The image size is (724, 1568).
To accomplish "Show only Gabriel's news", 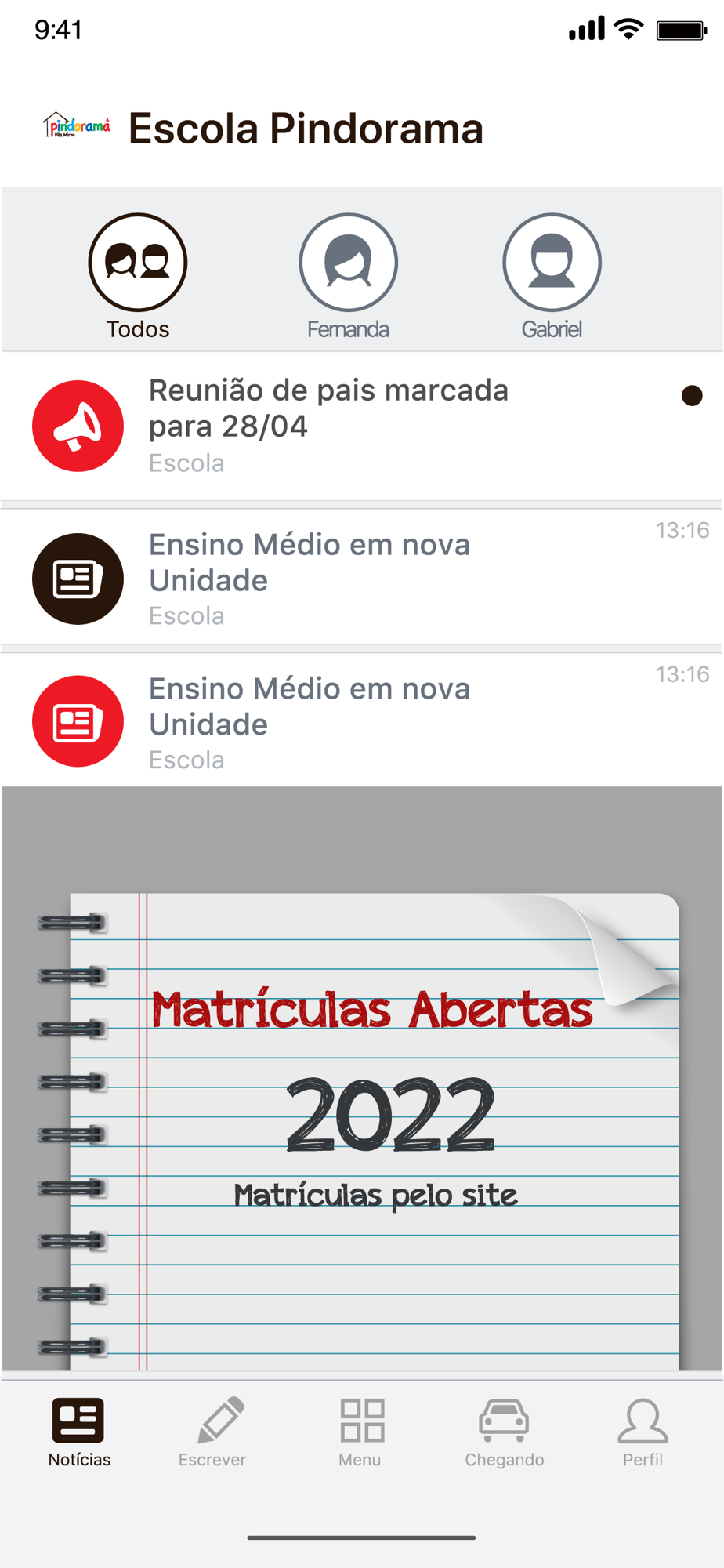I will [552, 274].
